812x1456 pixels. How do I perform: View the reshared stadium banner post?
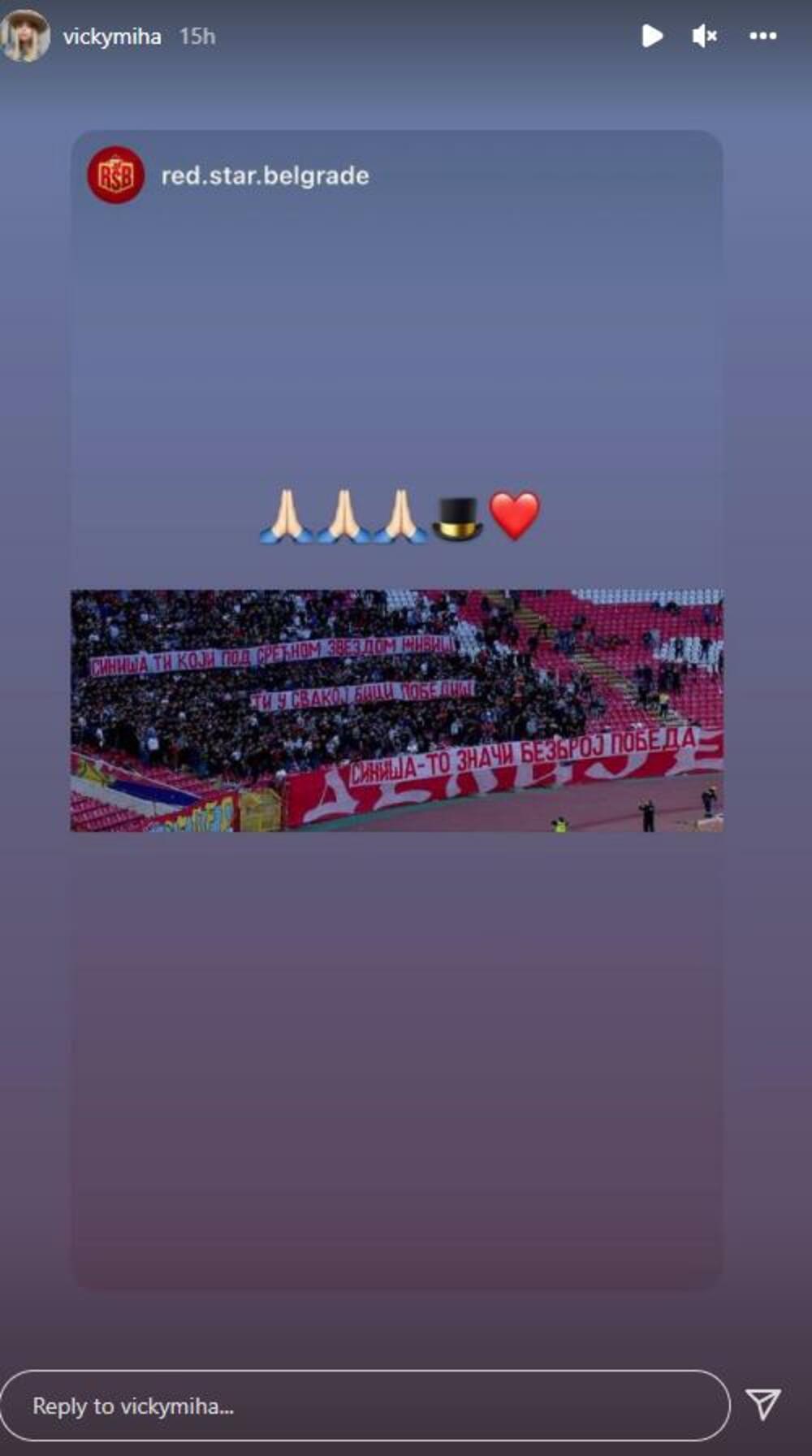[396, 710]
